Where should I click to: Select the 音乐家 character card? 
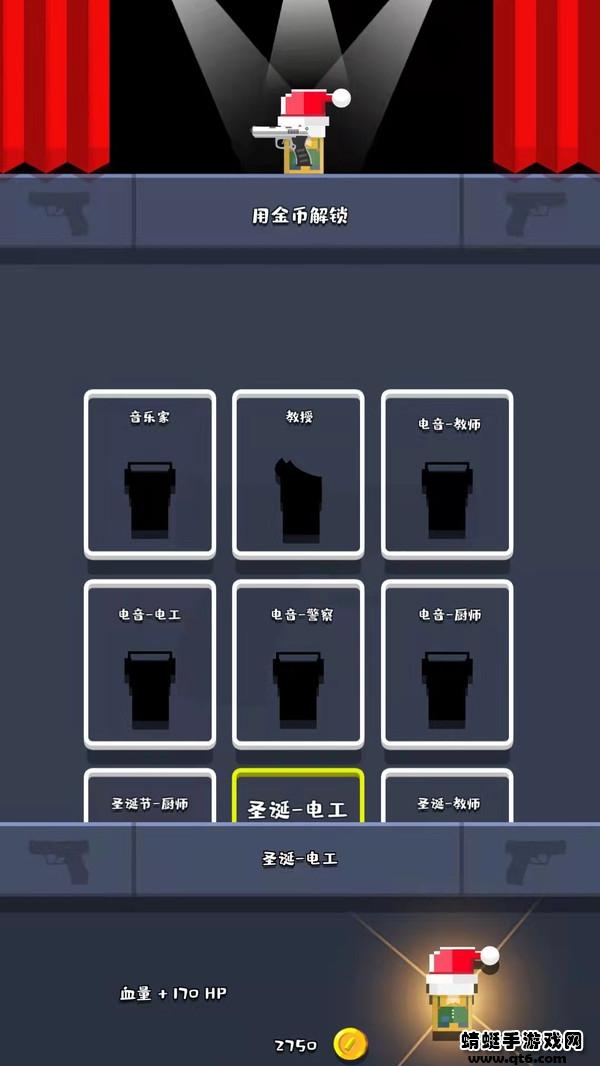coord(149,475)
